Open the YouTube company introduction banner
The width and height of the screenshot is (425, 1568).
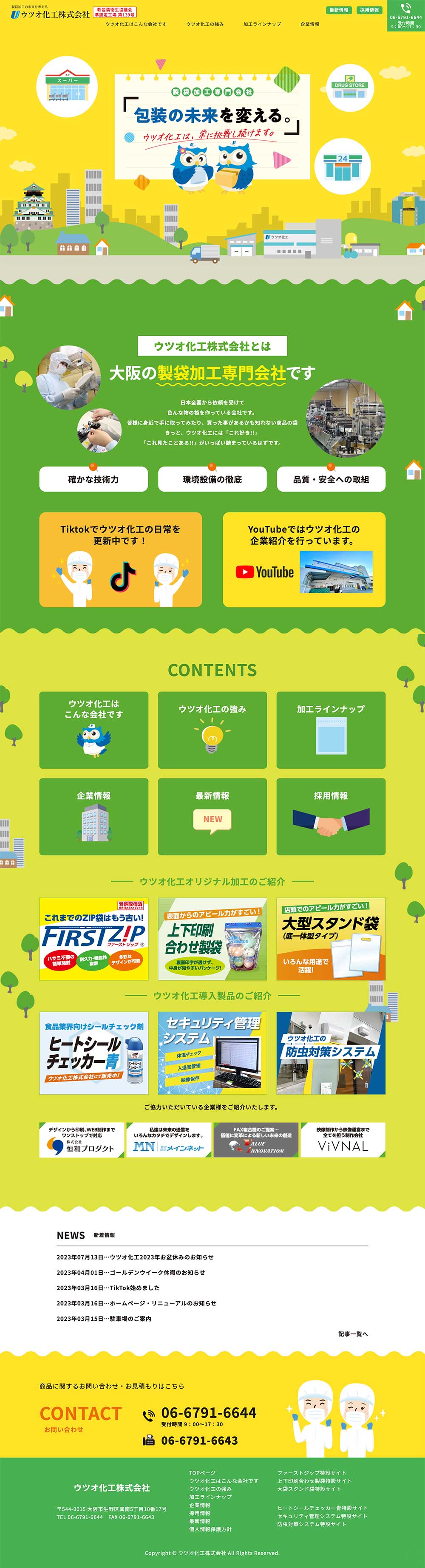click(x=304, y=559)
